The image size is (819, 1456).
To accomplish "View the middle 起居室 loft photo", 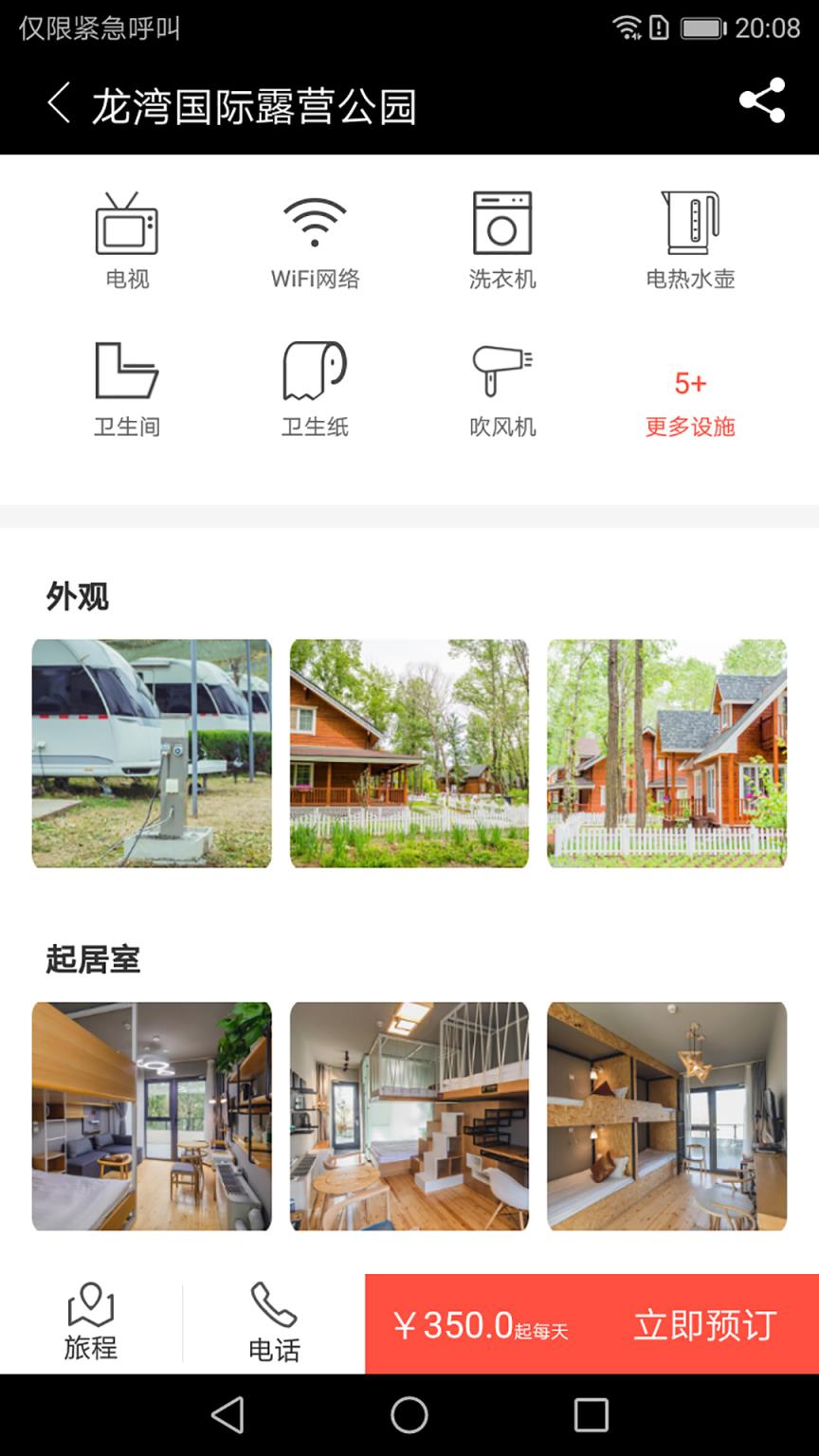I will point(409,1116).
